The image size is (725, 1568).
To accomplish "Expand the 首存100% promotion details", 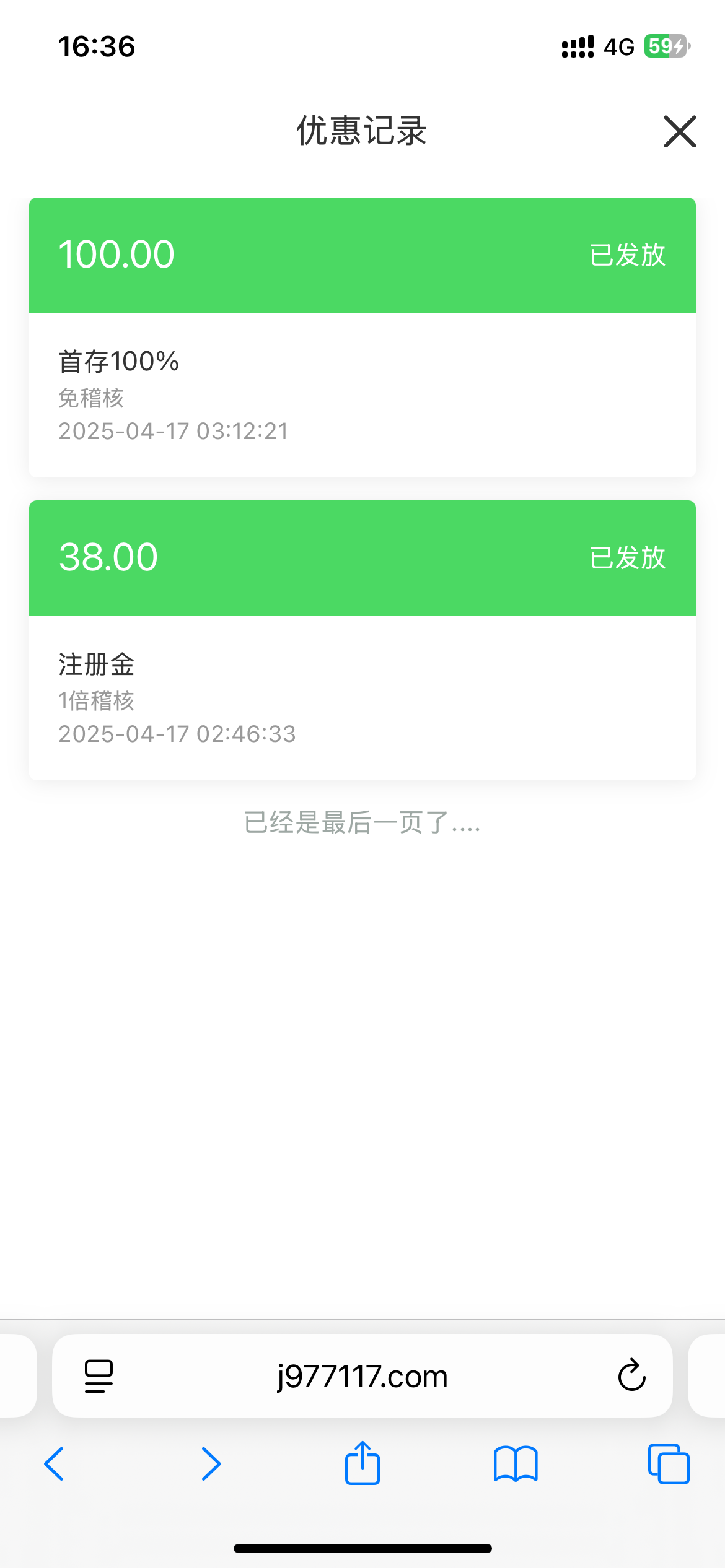I will pos(118,361).
